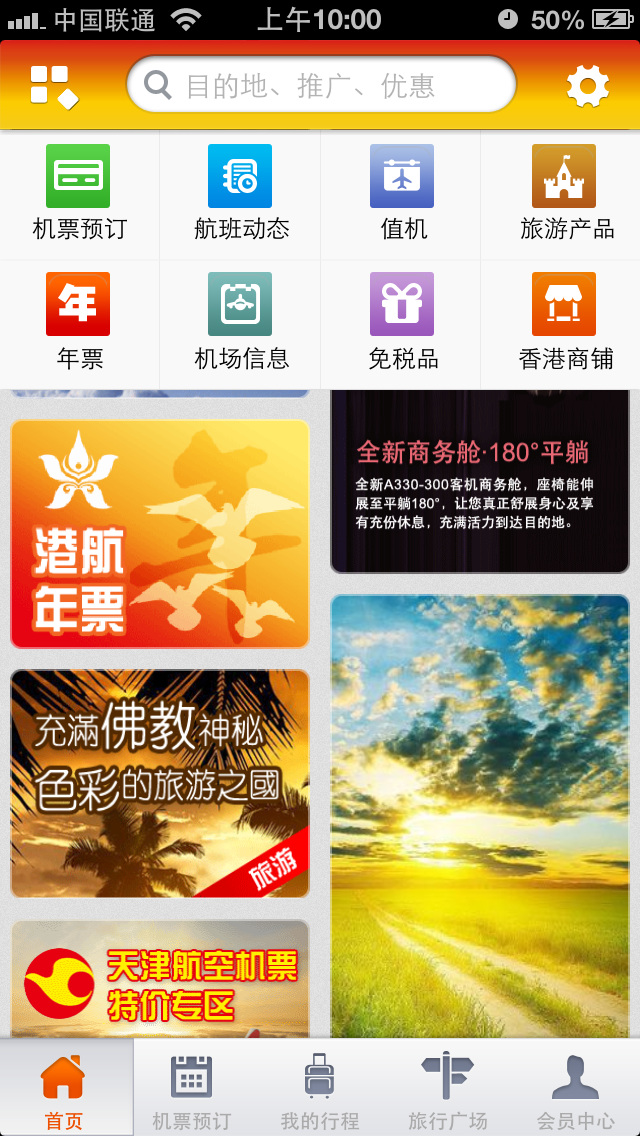Browse 旅游产品 travel products

[564, 195]
